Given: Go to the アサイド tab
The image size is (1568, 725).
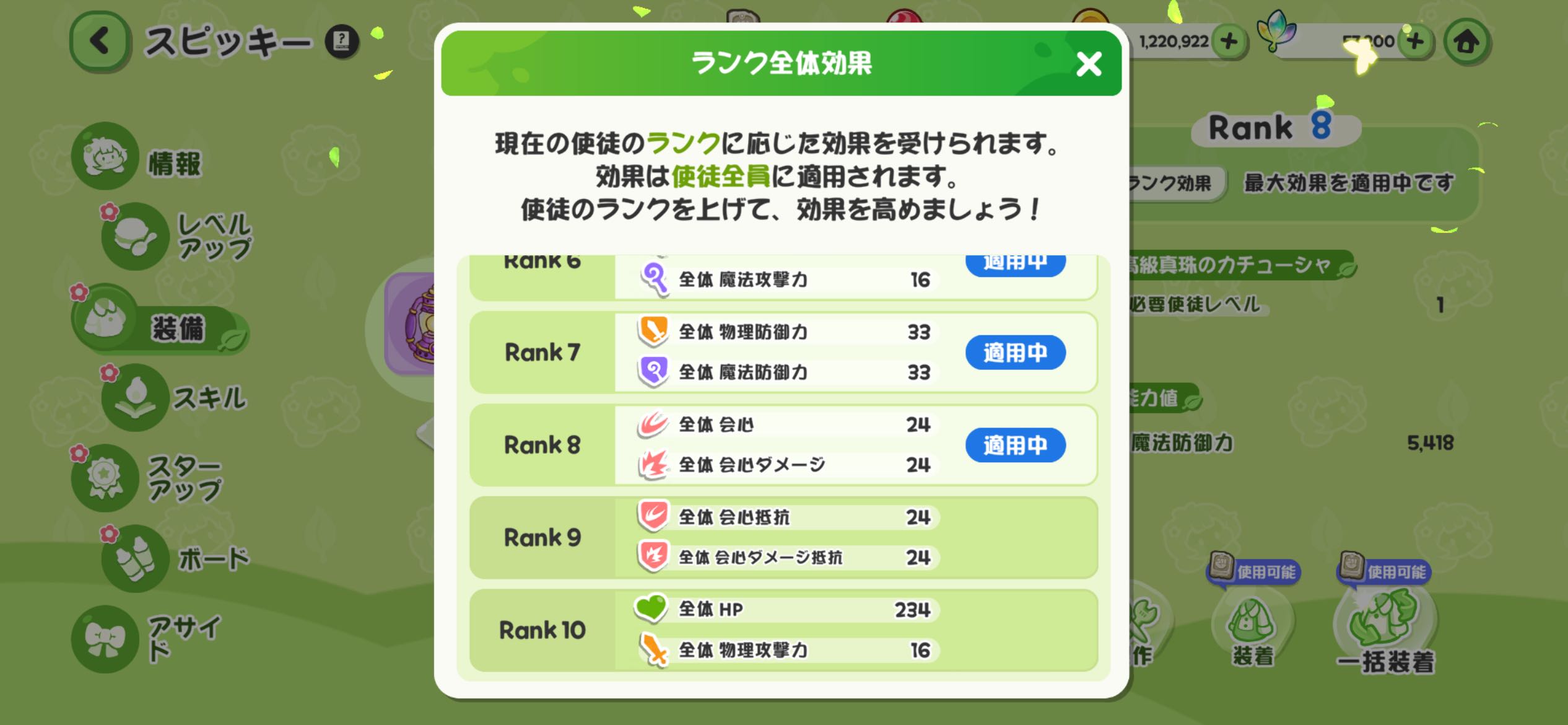Looking at the screenshot, I should tap(147, 639).
